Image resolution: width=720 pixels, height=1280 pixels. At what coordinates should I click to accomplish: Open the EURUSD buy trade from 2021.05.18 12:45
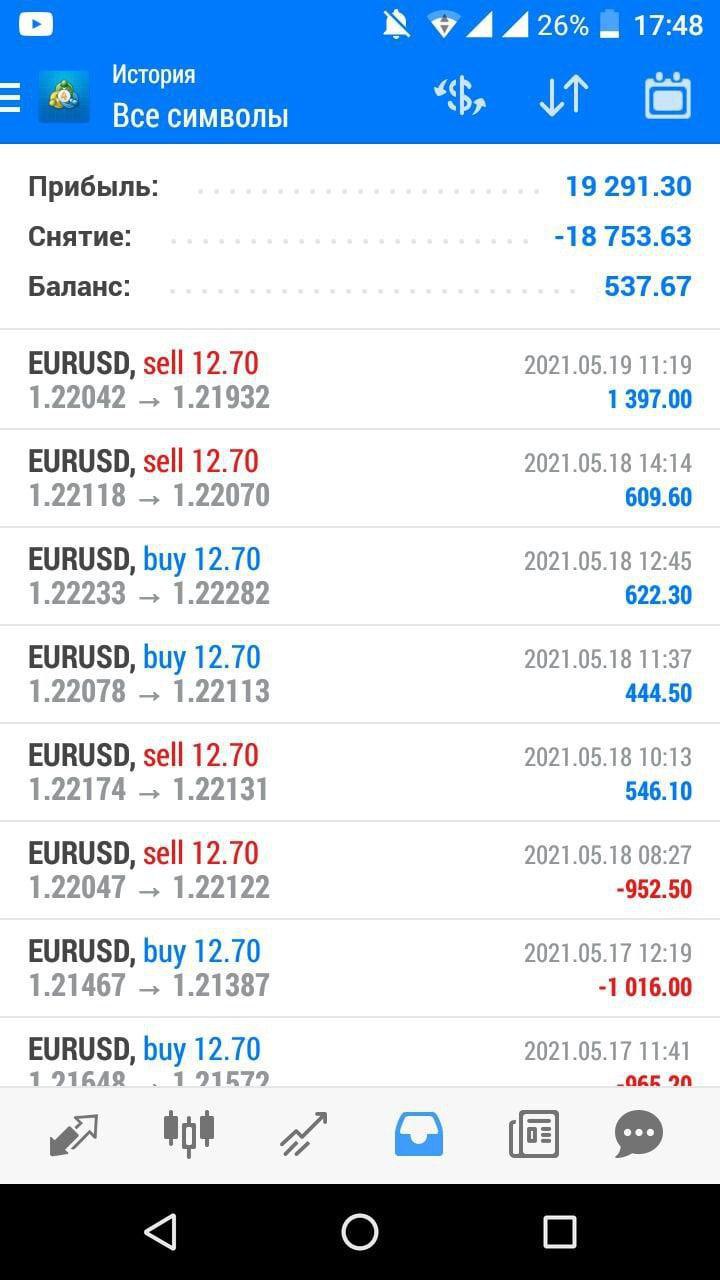click(x=360, y=577)
